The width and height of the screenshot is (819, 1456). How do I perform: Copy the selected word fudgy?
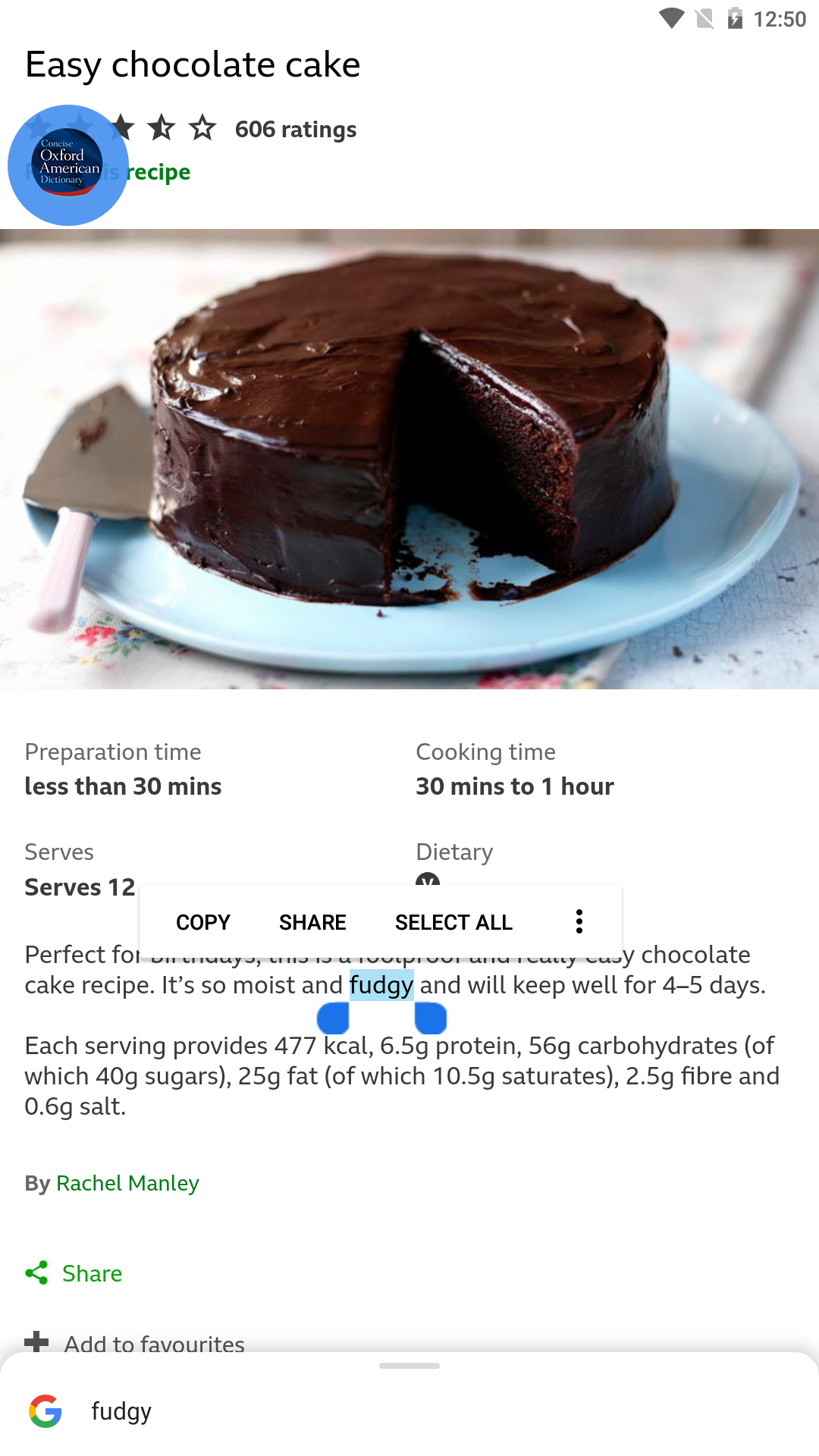tap(202, 922)
